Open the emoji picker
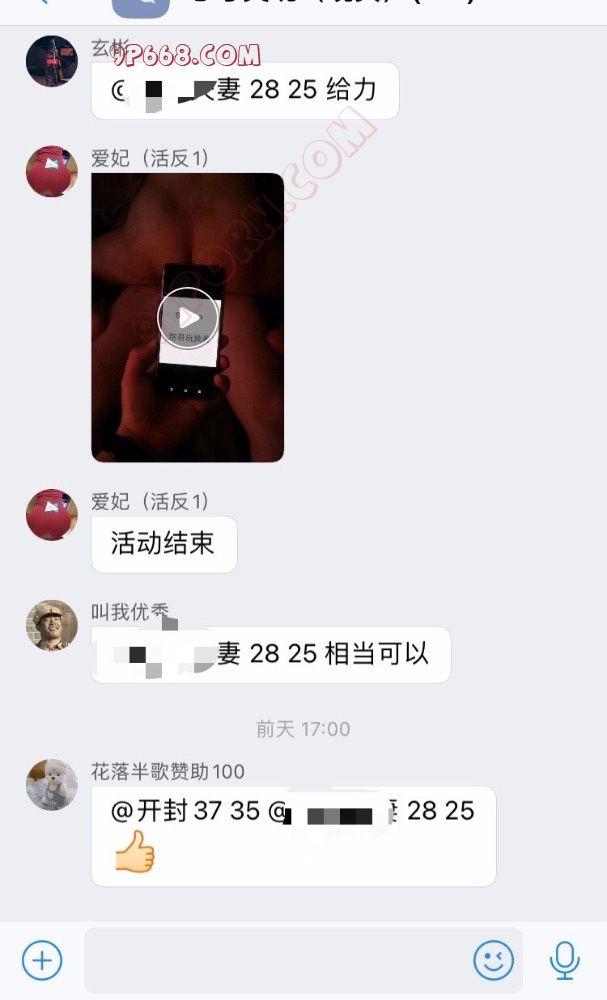 (494, 961)
